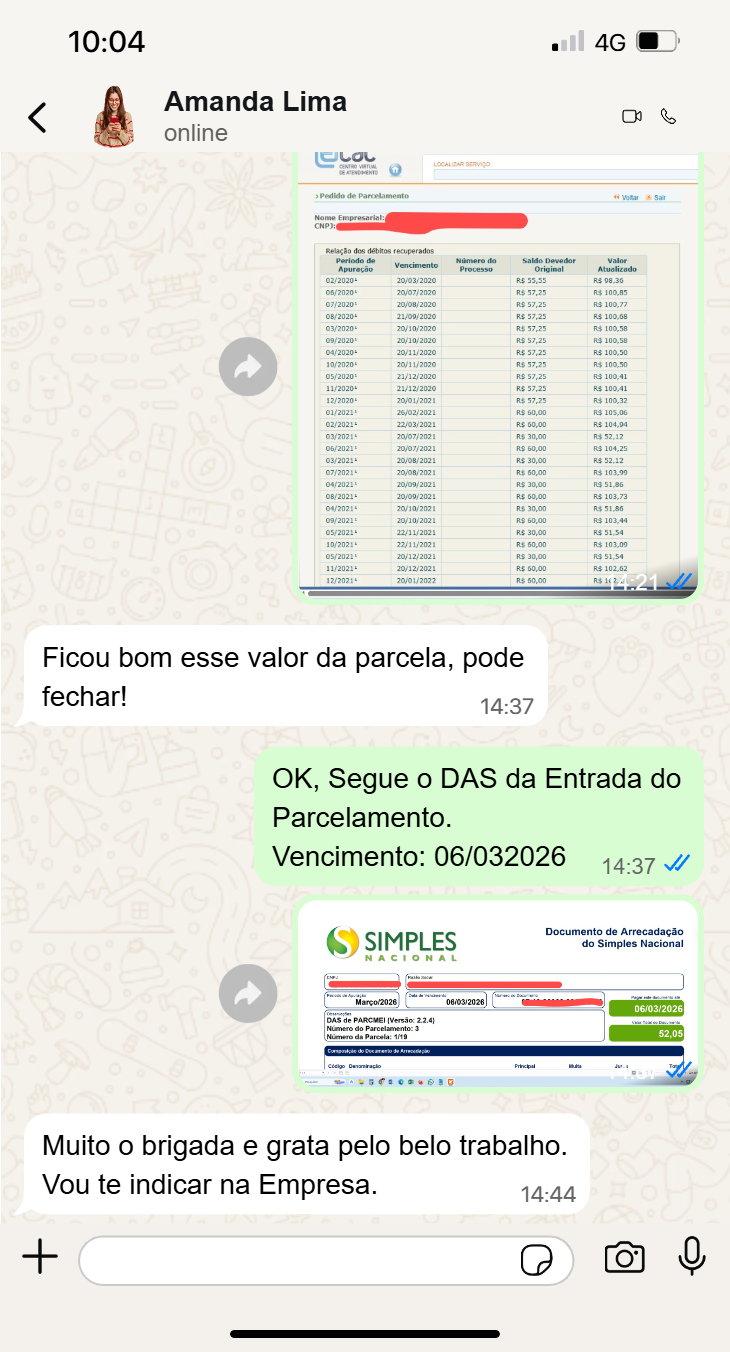The width and height of the screenshot is (730, 1352).
Task: Open the sticker picker
Action: click(x=537, y=1260)
